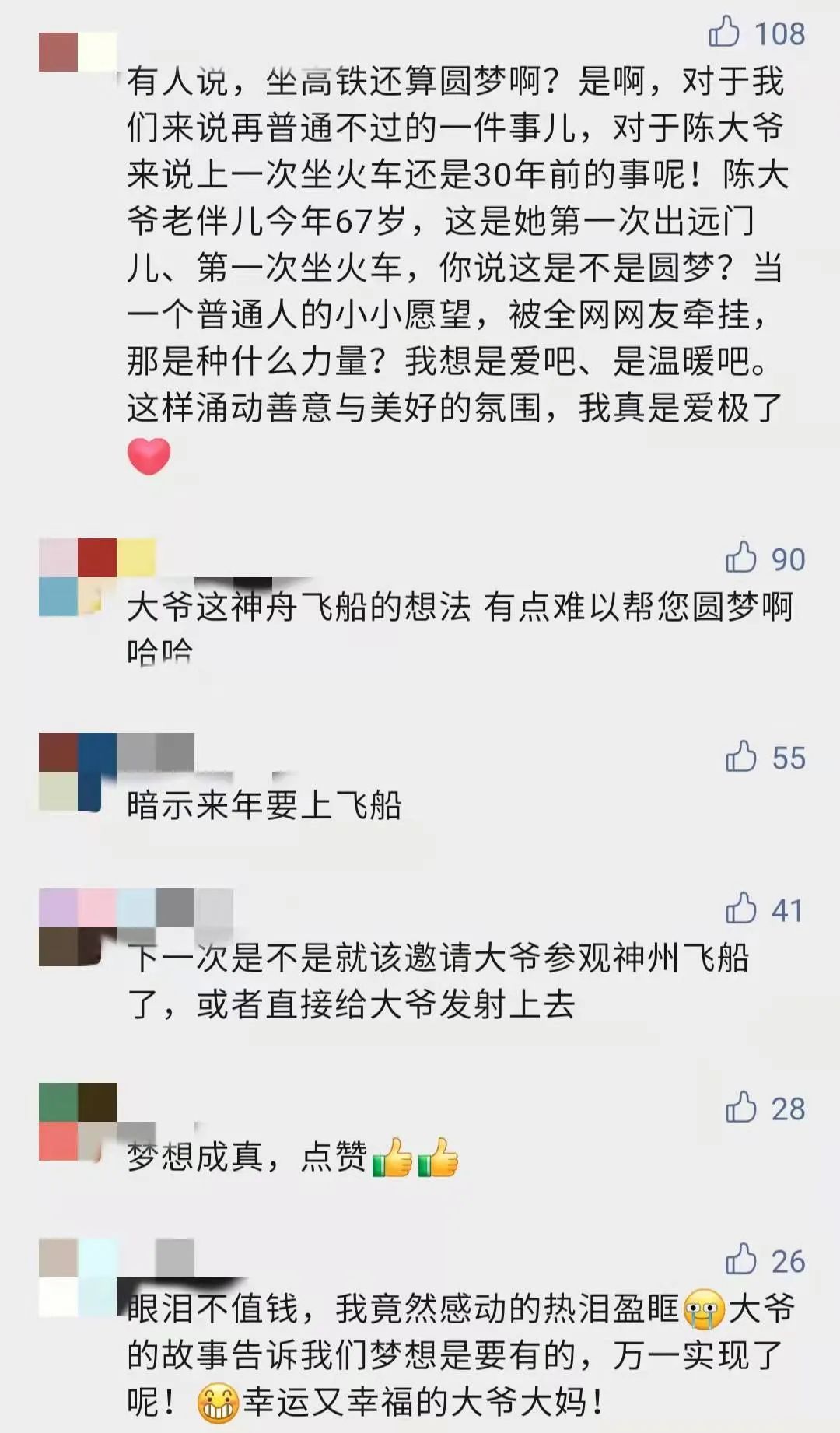Like the 梦想成真，点赞 comment

pyautogui.click(x=740, y=1108)
